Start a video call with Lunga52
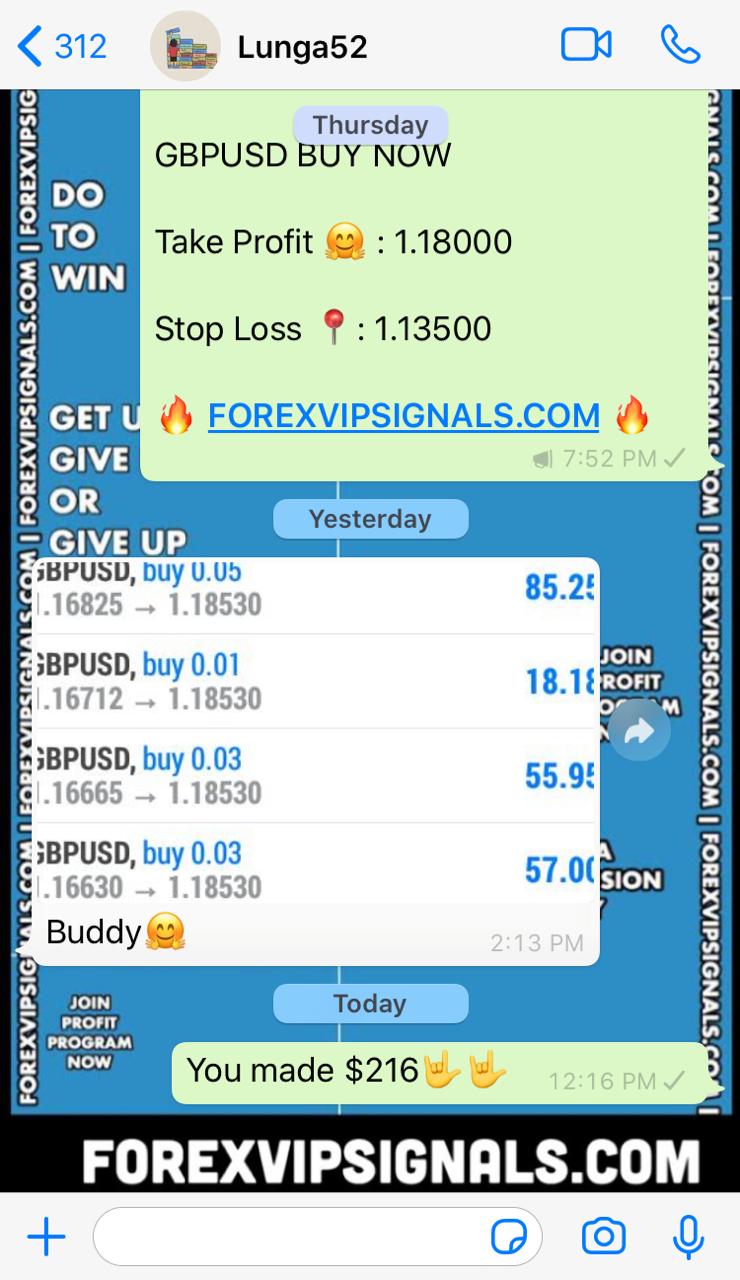 tap(586, 45)
